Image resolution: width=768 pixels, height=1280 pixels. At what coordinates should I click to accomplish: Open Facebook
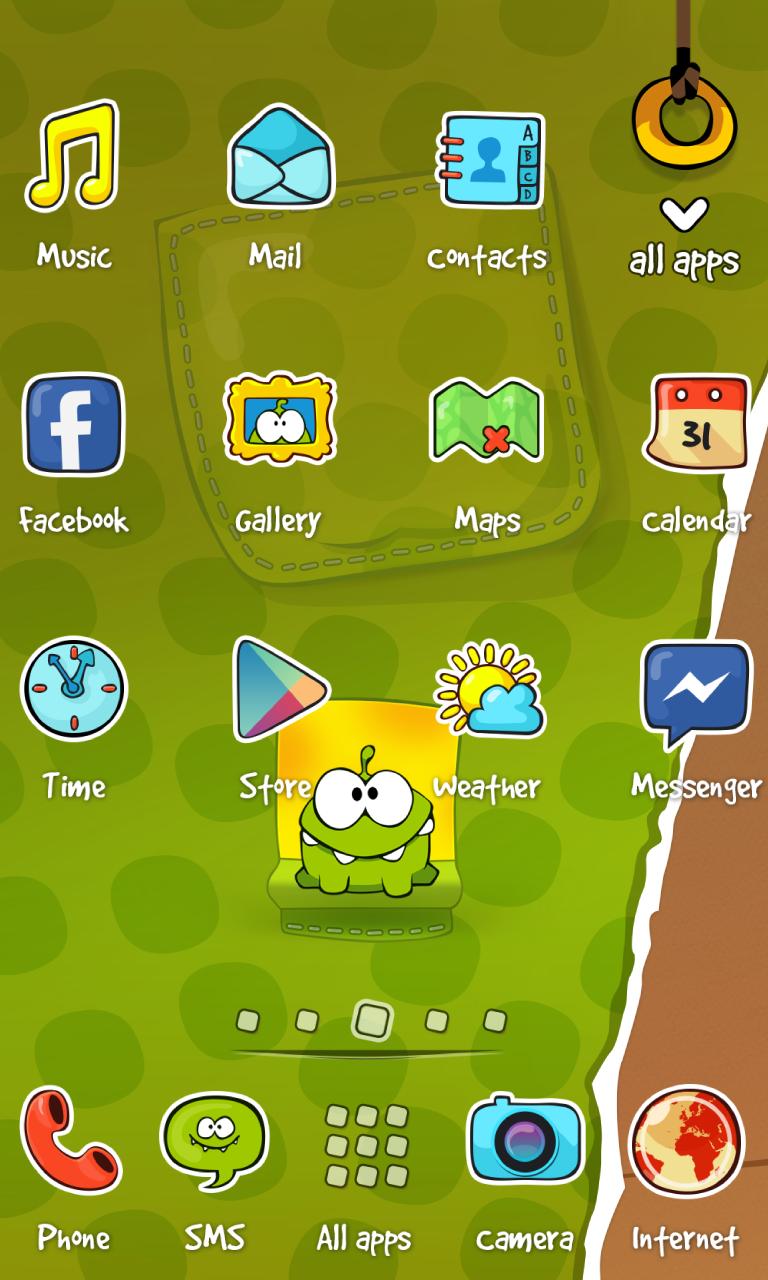[x=73, y=425]
